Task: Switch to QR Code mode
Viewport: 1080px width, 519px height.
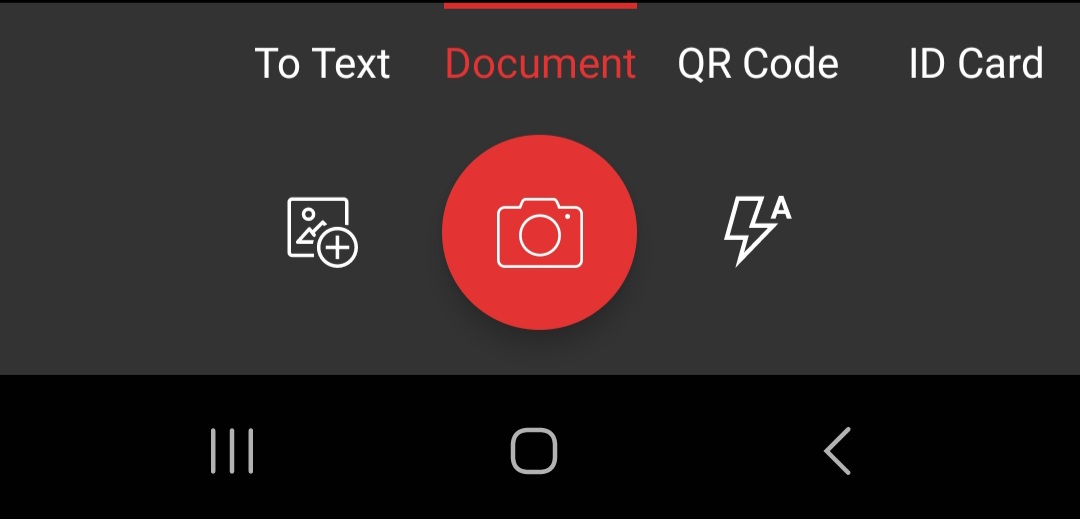Action: pyautogui.click(x=758, y=64)
